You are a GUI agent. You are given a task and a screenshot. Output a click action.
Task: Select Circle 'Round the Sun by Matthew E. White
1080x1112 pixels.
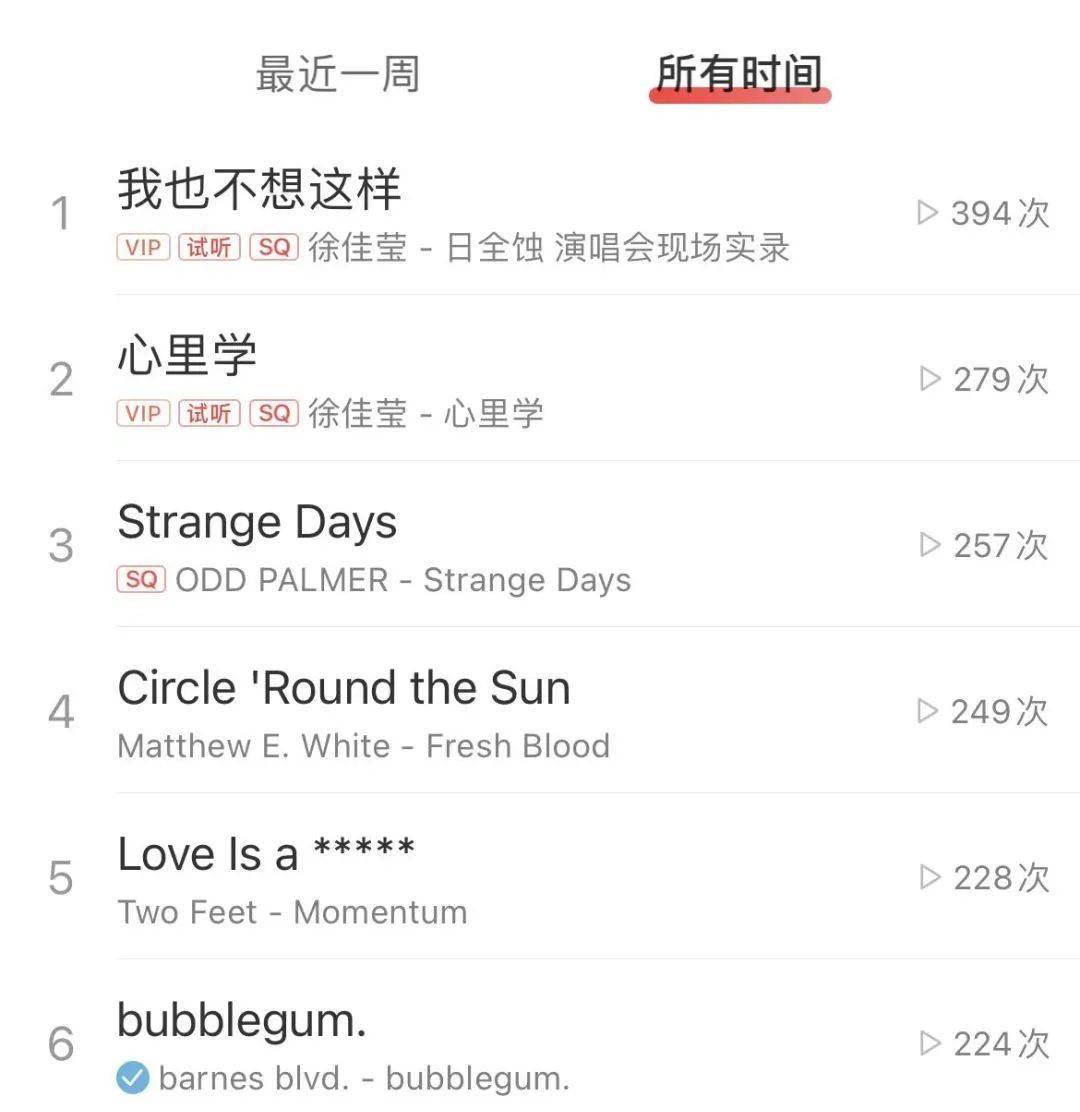(344, 687)
